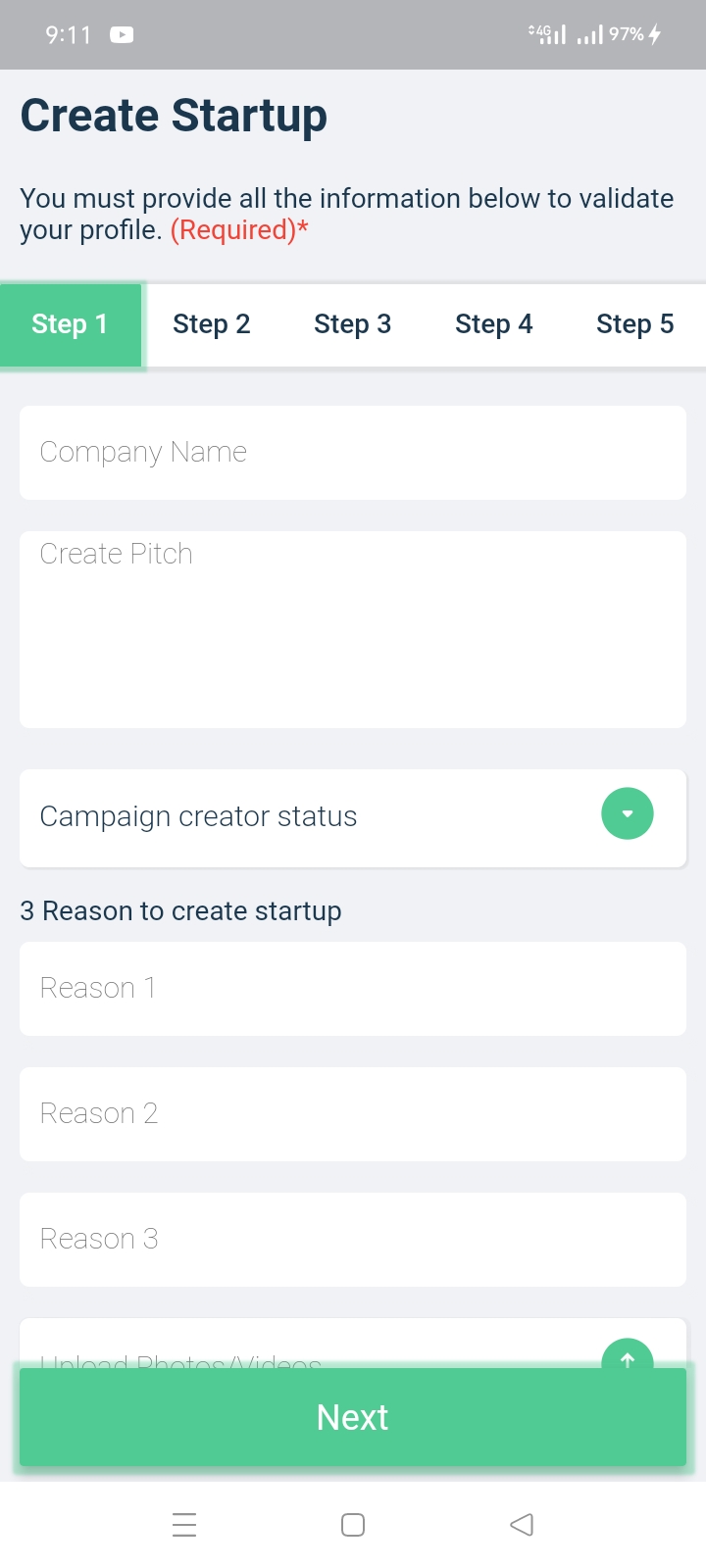This screenshot has height=1568, width=706.
Task: Switch to the Step 2 tab
Action: point(212,324)
